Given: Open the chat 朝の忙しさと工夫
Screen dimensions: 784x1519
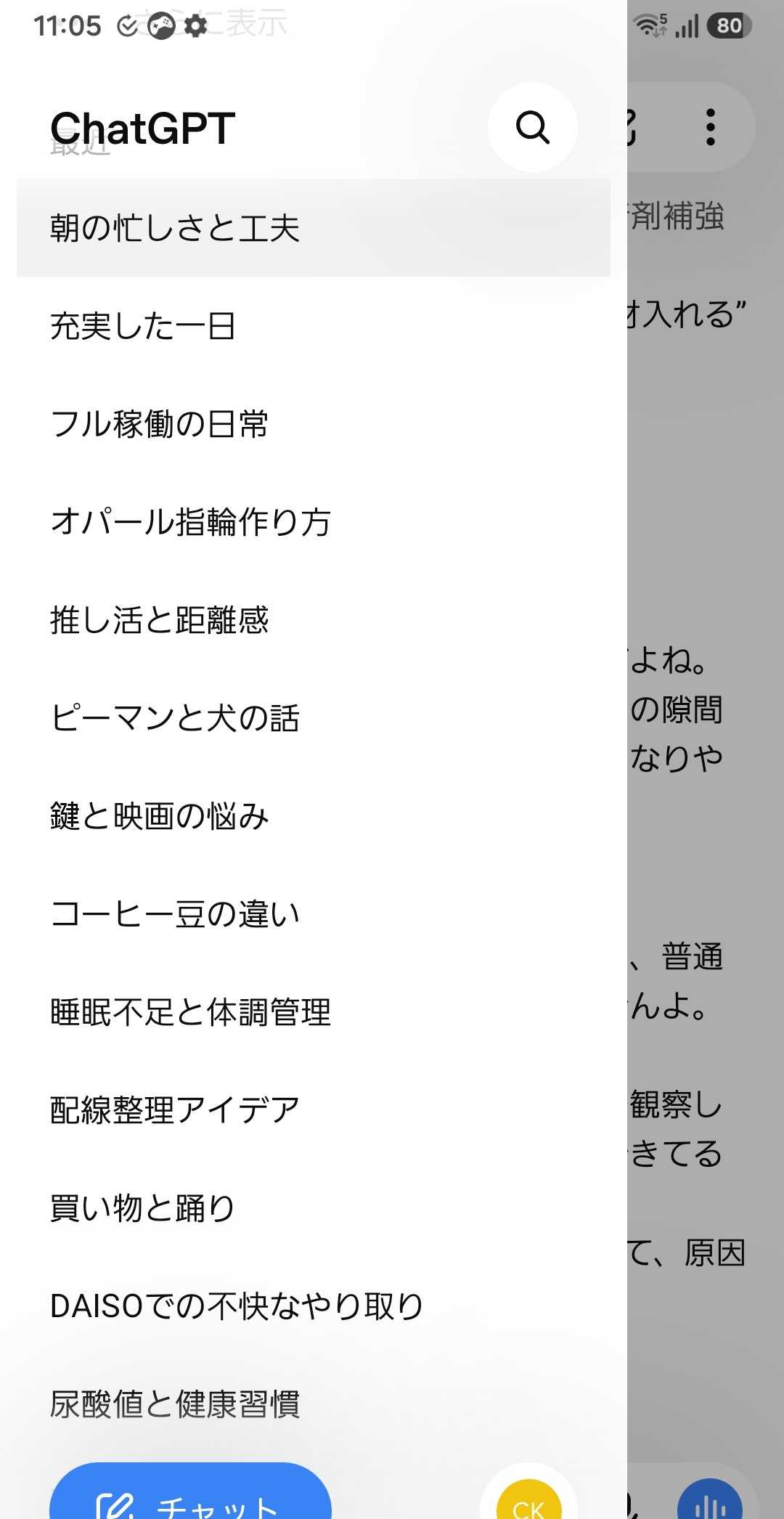Looking at the screenshot, I should [x=314, y=228].
